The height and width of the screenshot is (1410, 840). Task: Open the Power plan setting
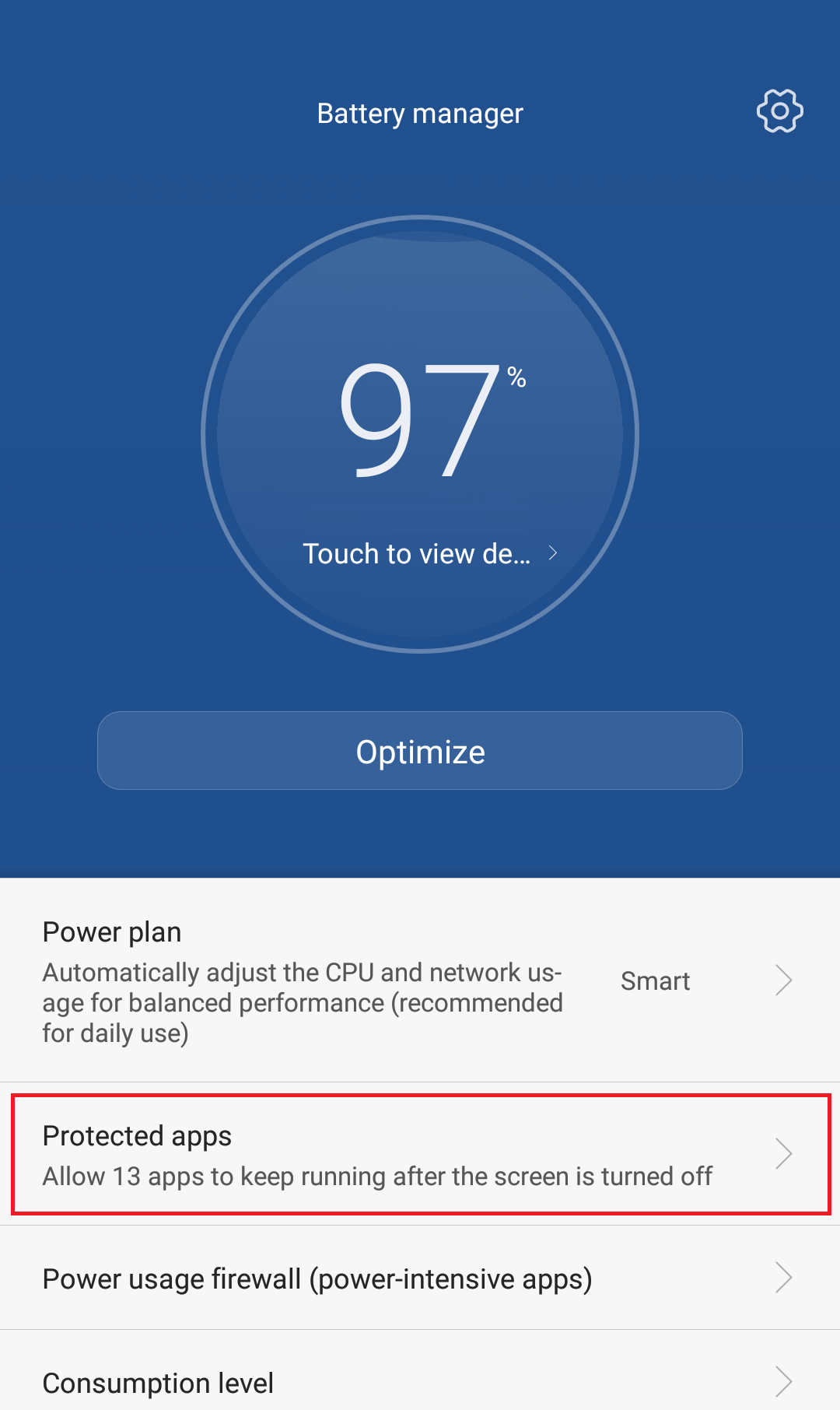click(x=420, y=980)
